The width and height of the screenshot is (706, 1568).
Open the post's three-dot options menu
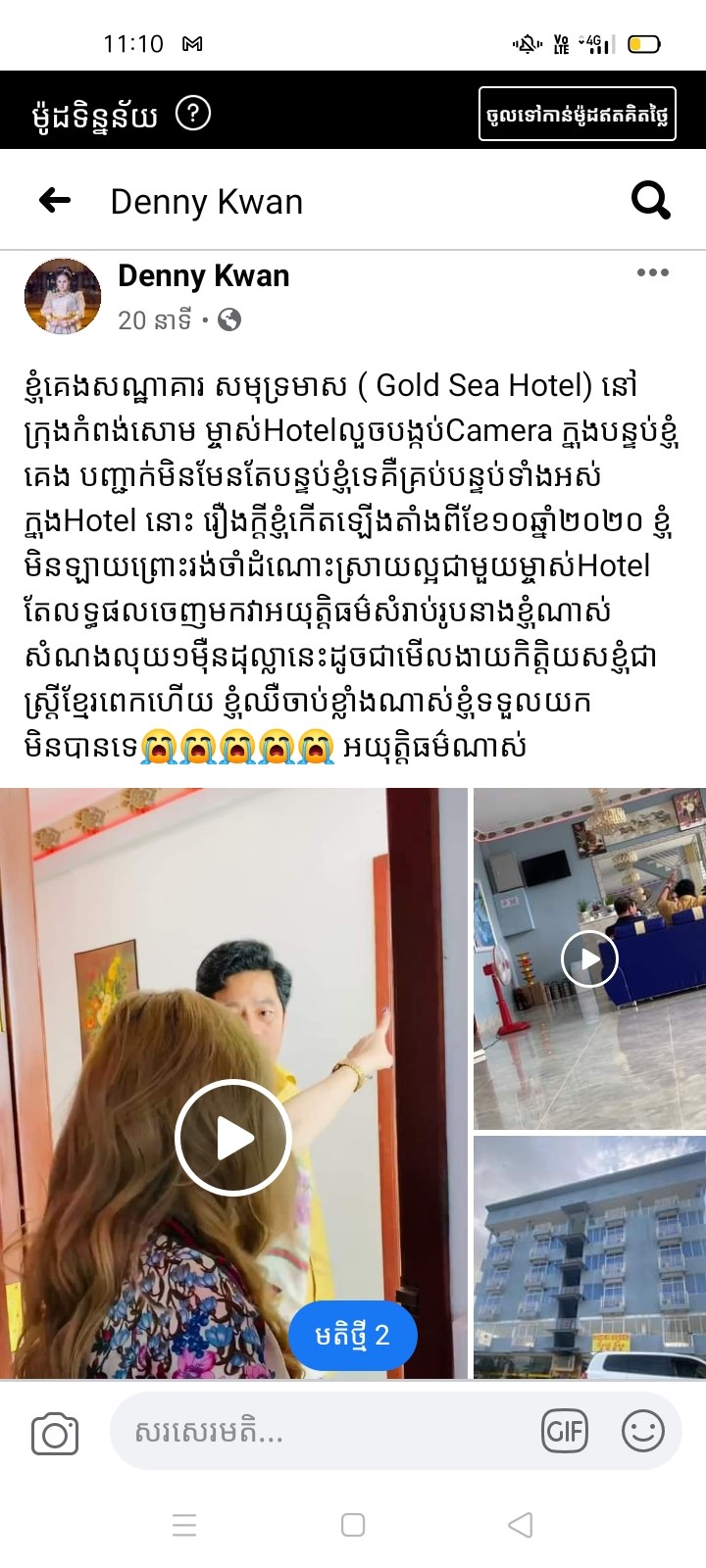point(652,272)
